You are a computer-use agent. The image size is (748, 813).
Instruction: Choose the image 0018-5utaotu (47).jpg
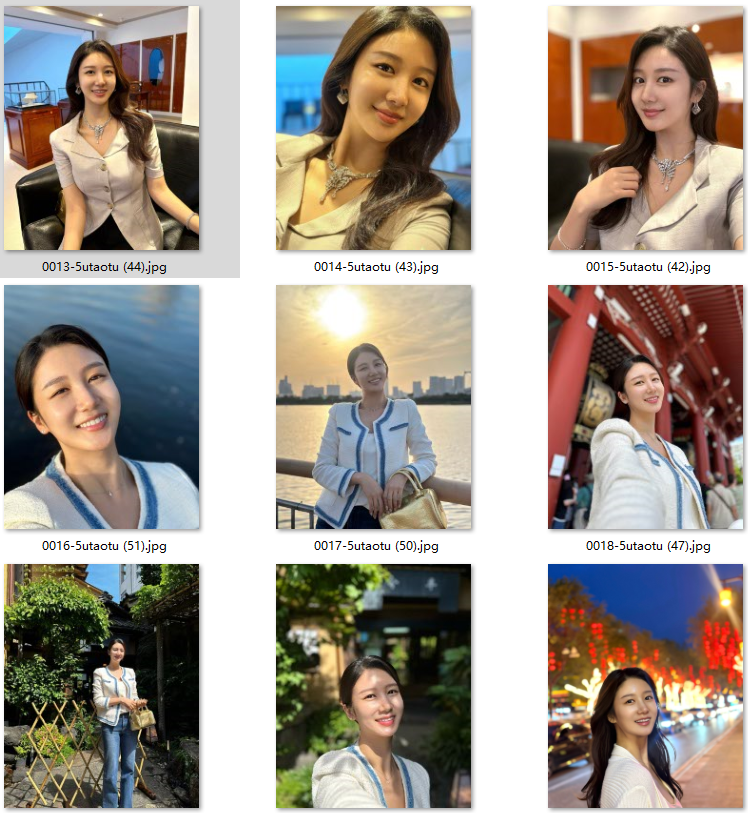click(x=645, y=407)
